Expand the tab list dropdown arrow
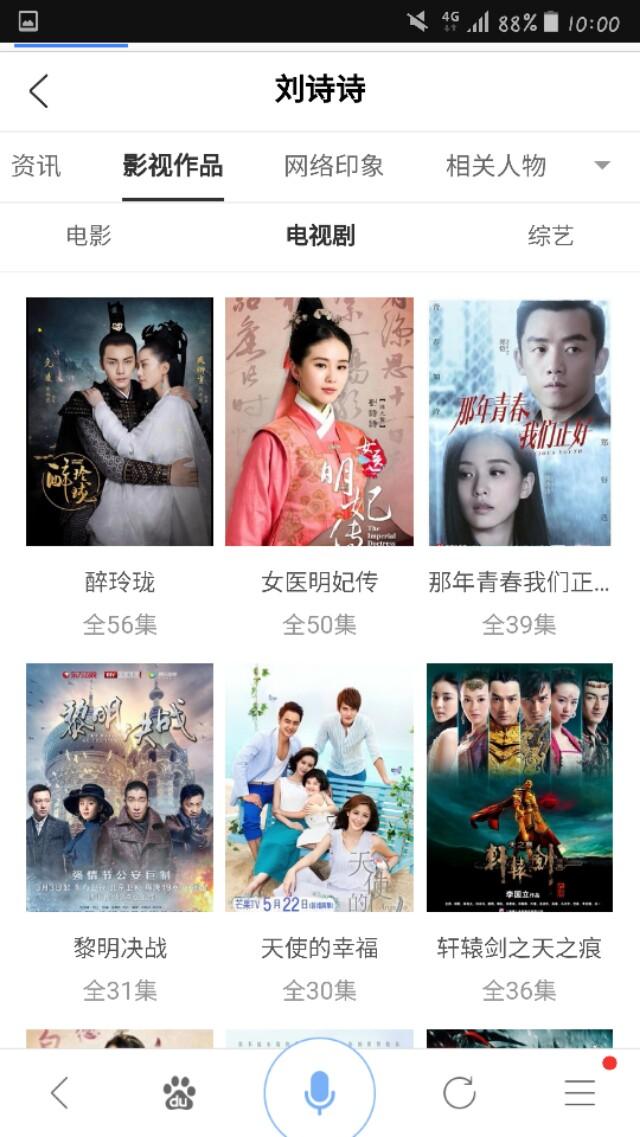 coord(602,166)
